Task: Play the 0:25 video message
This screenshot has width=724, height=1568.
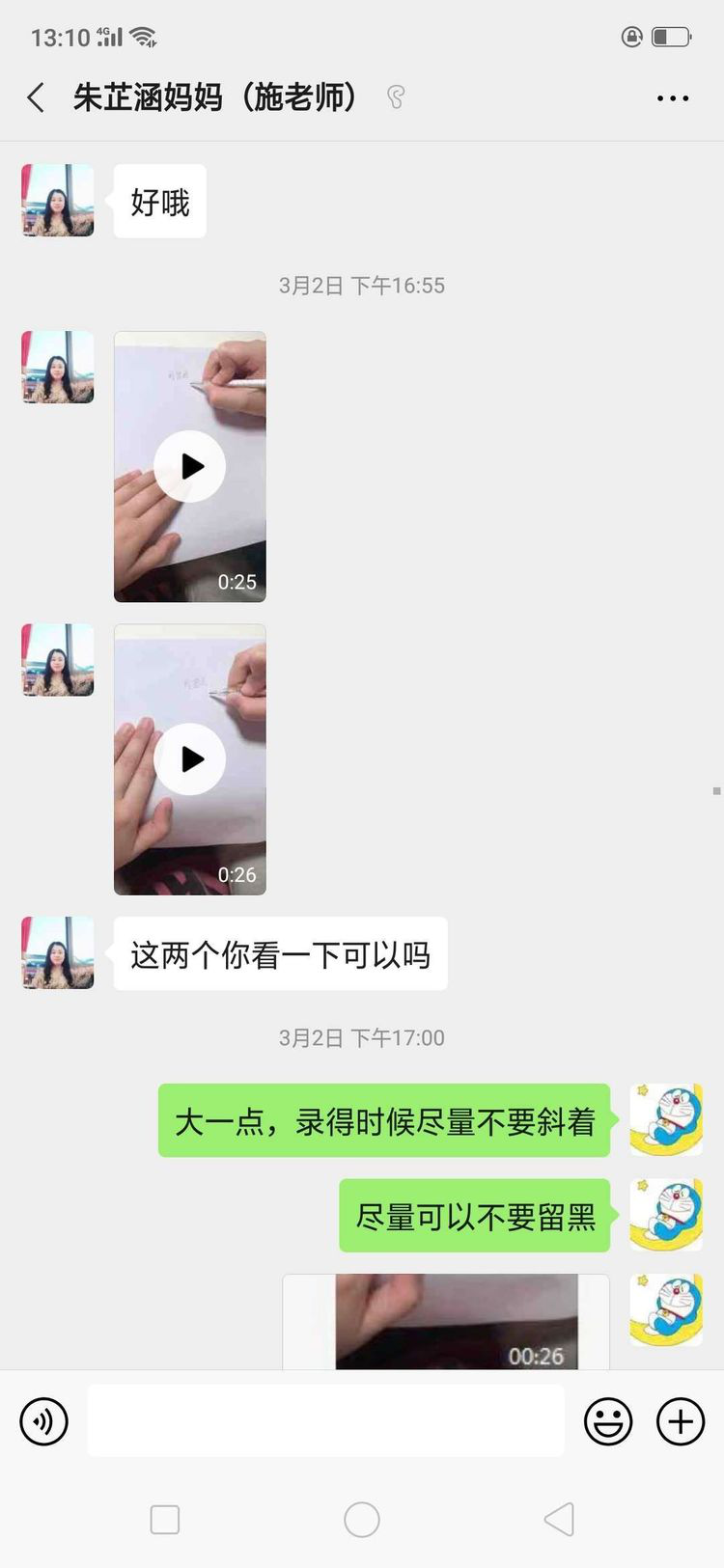Action: click(190, 467)
